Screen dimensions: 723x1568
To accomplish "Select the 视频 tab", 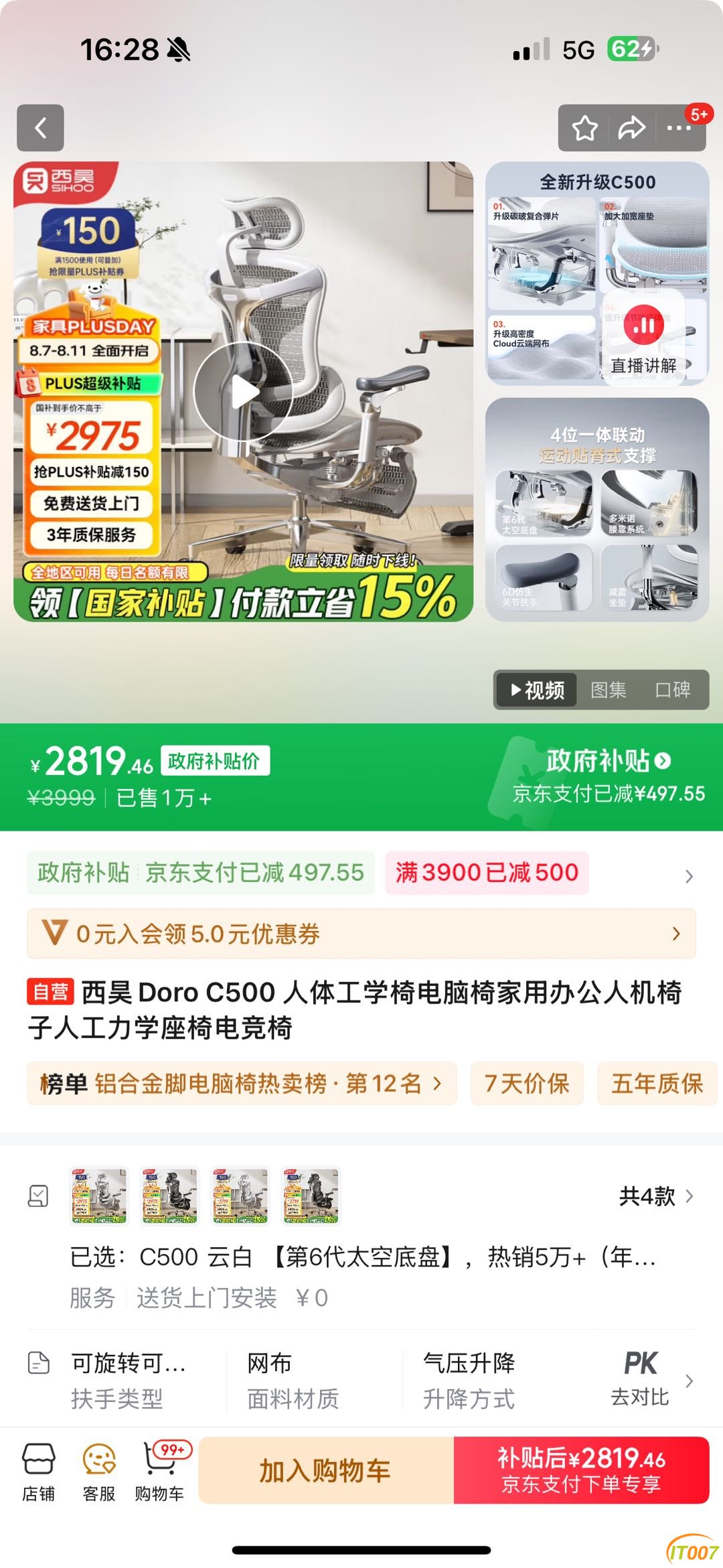I will point(537,689).
